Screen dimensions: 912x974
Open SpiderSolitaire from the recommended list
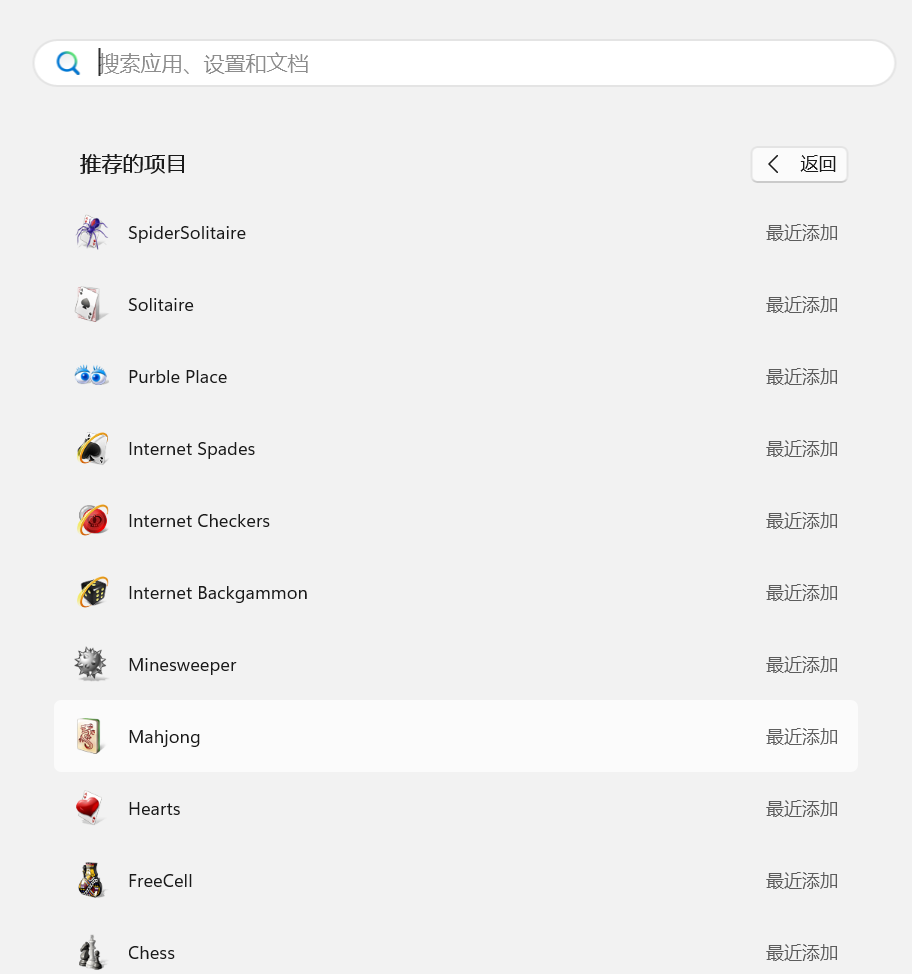(187, 233)
